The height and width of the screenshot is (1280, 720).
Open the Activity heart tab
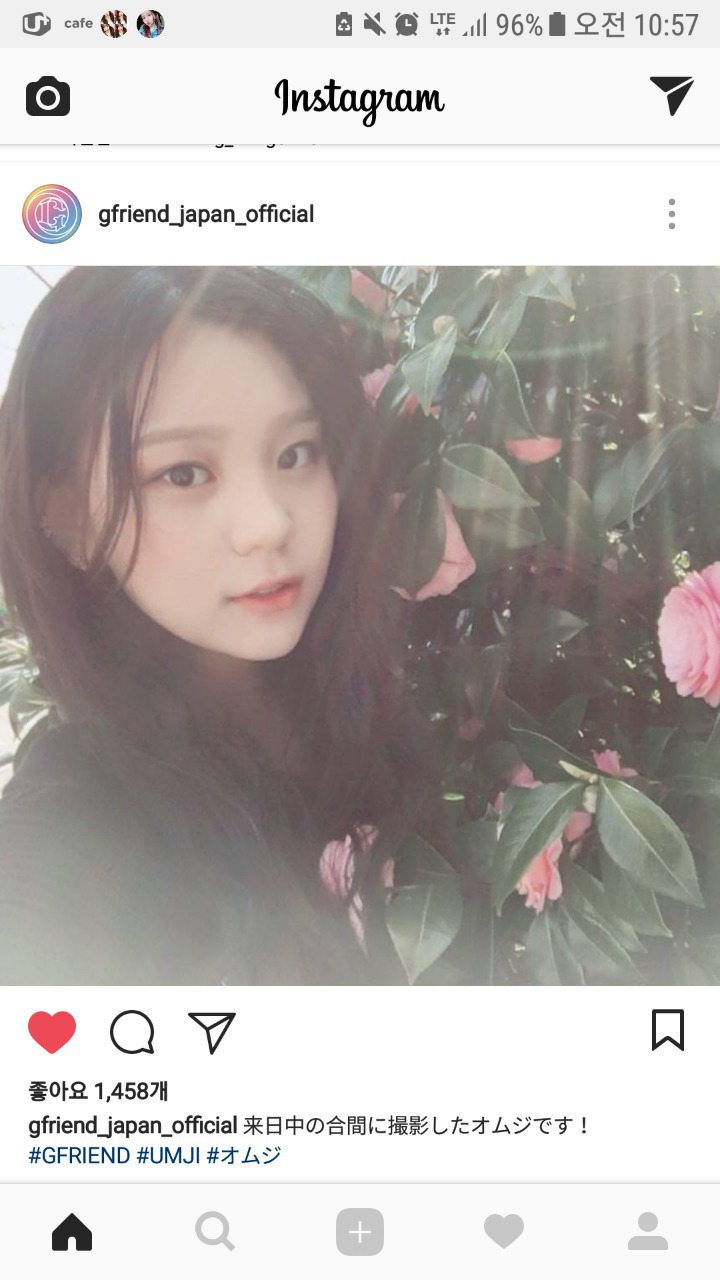[503, 1232]
